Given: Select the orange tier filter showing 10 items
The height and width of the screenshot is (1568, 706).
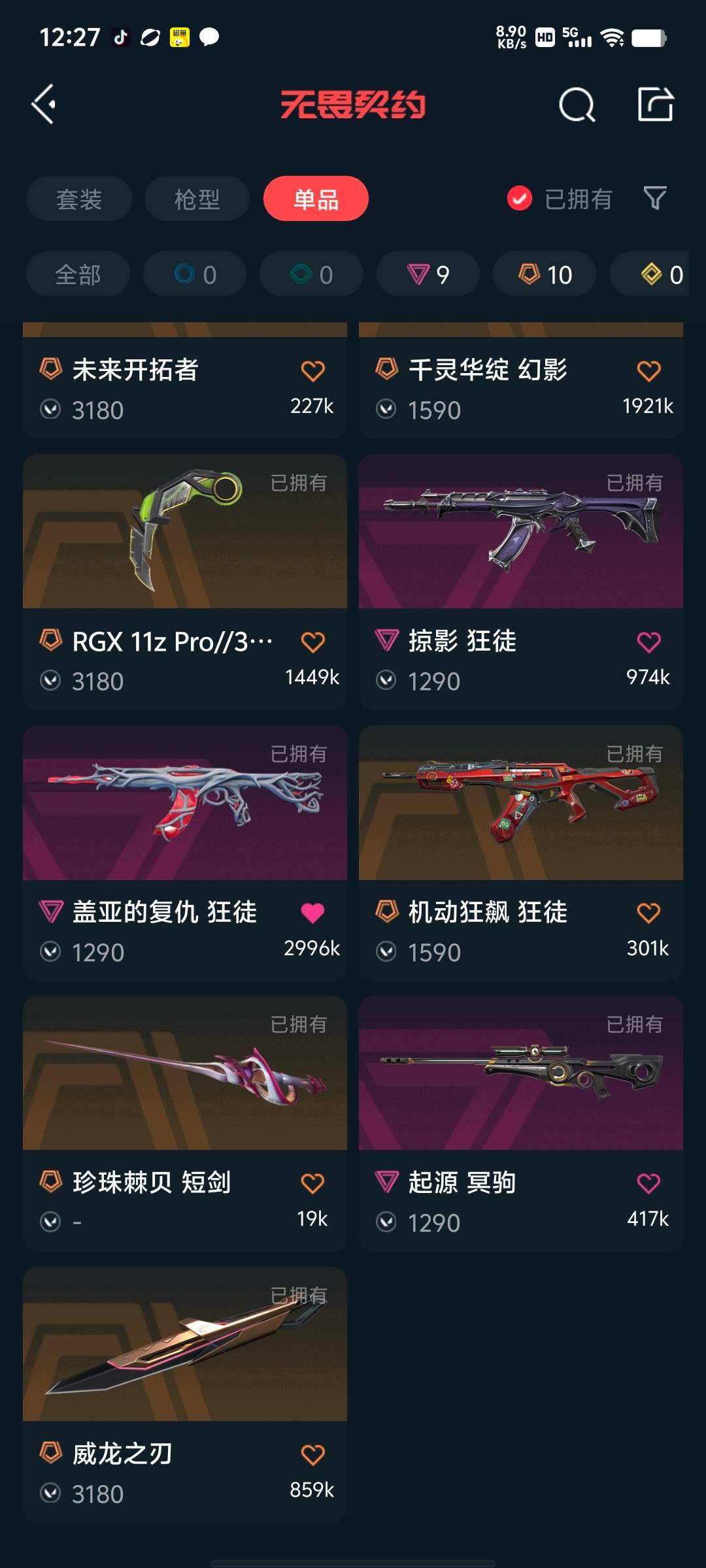Looking at the screenshot, I should [544, 274].
